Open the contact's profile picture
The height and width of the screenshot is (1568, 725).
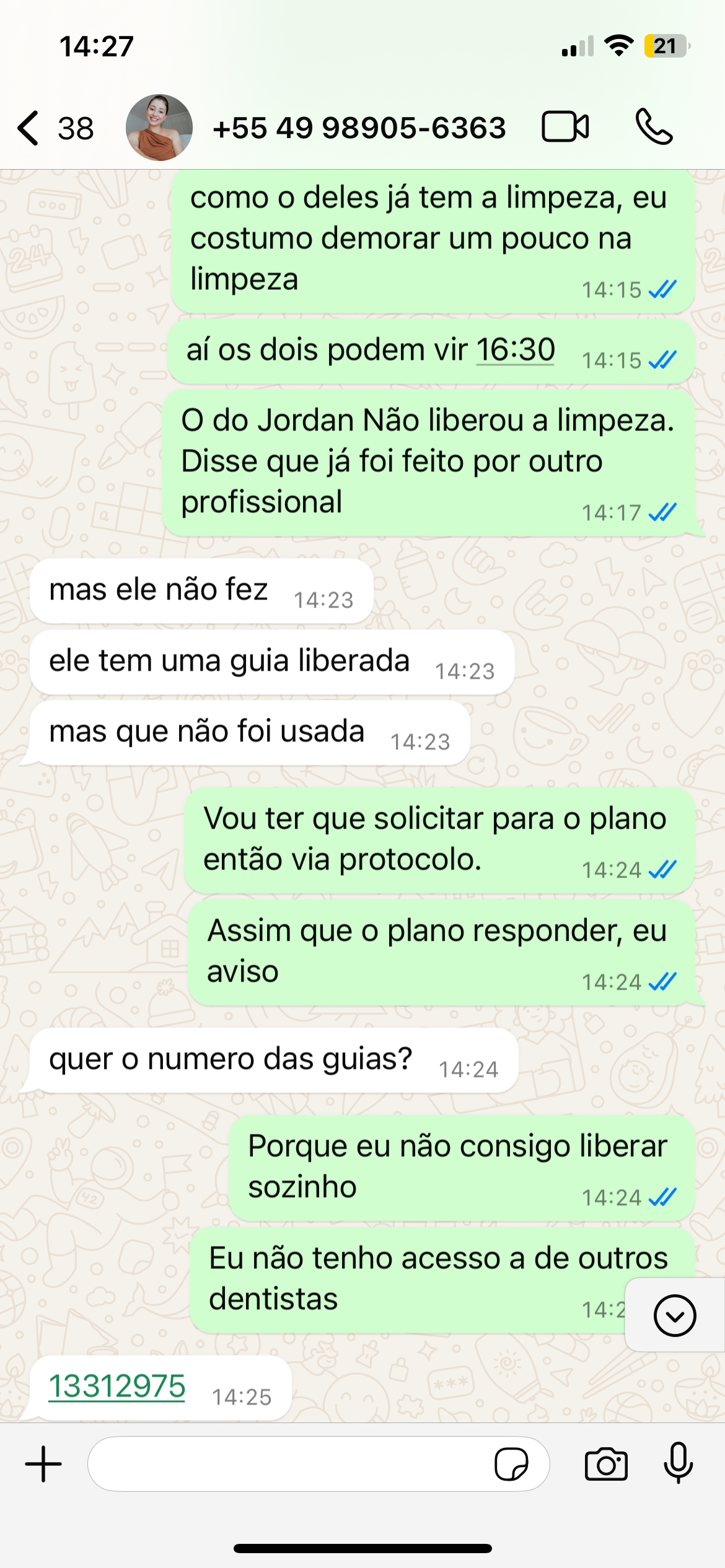coord(159,128)
